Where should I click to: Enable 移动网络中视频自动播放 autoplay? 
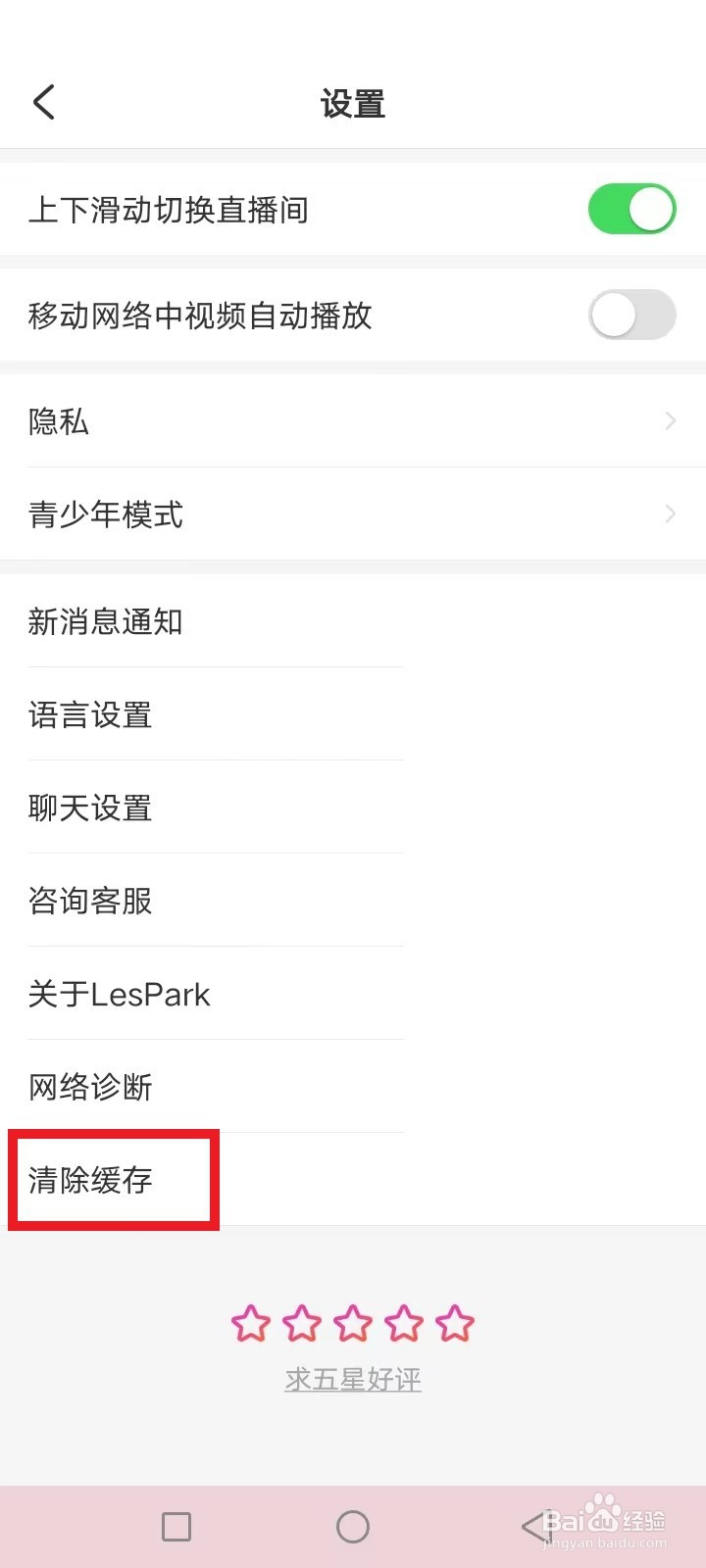[x=632, y=316]
